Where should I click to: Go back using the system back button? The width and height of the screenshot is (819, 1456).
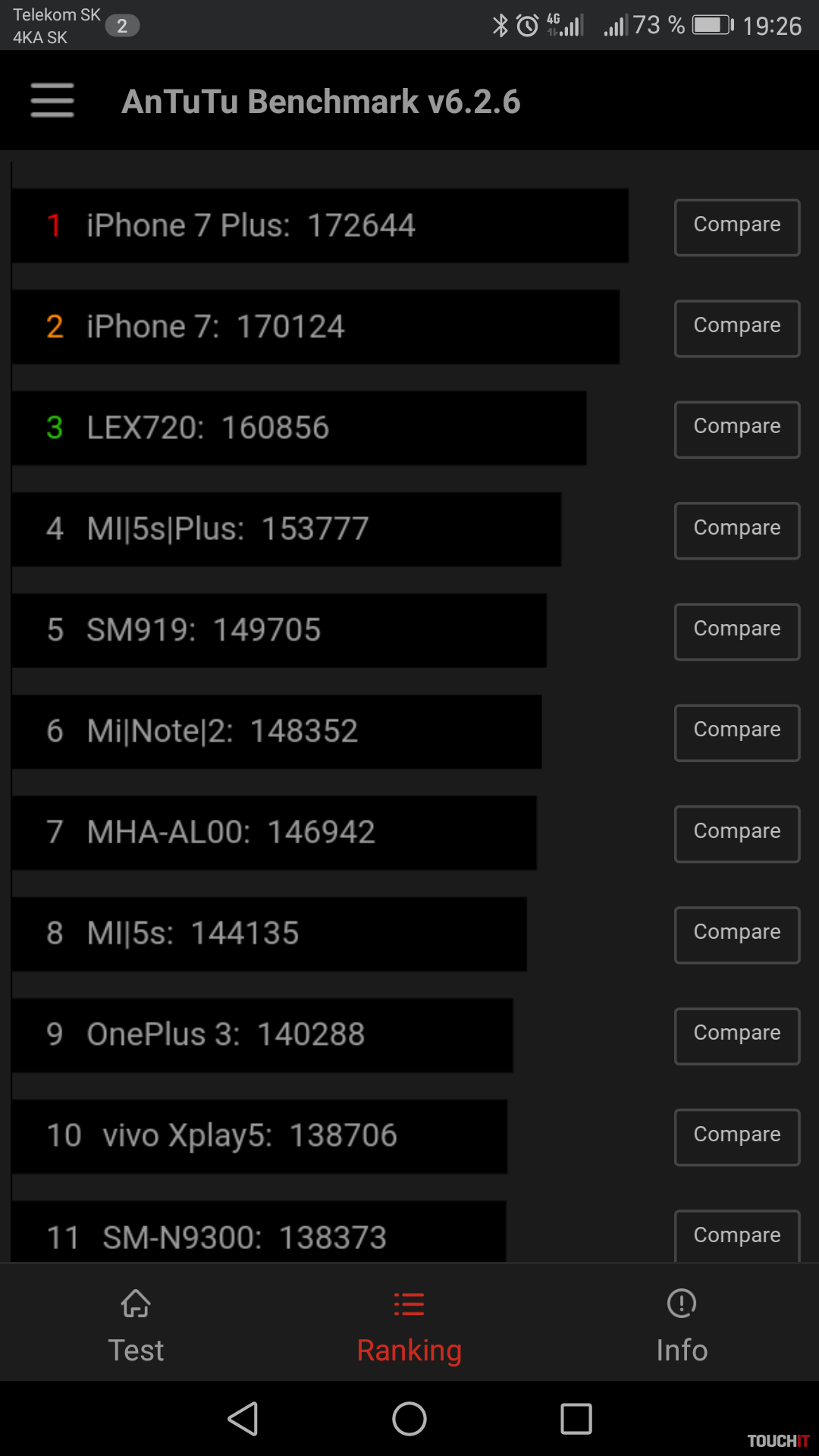(243, 1419)
